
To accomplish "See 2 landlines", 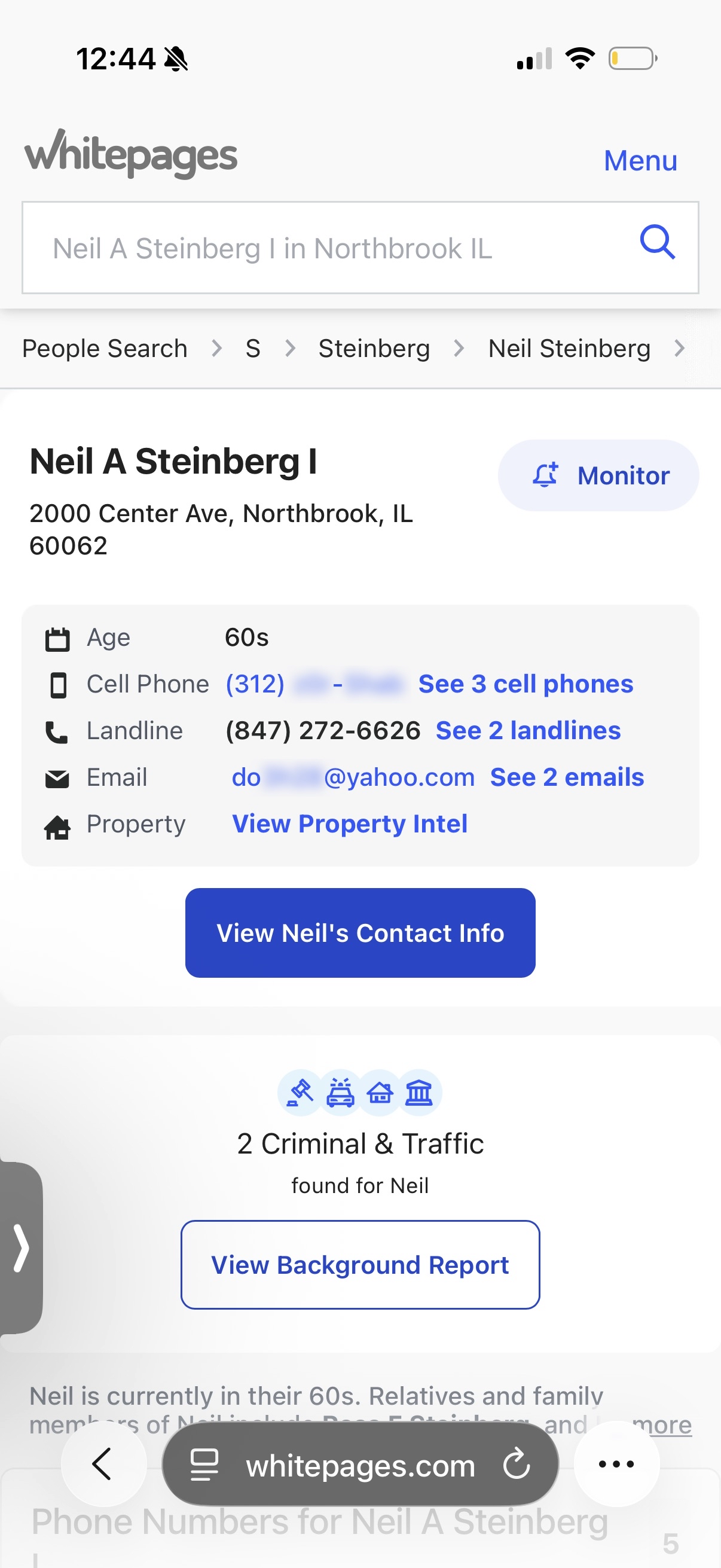I will pos(528,730).
